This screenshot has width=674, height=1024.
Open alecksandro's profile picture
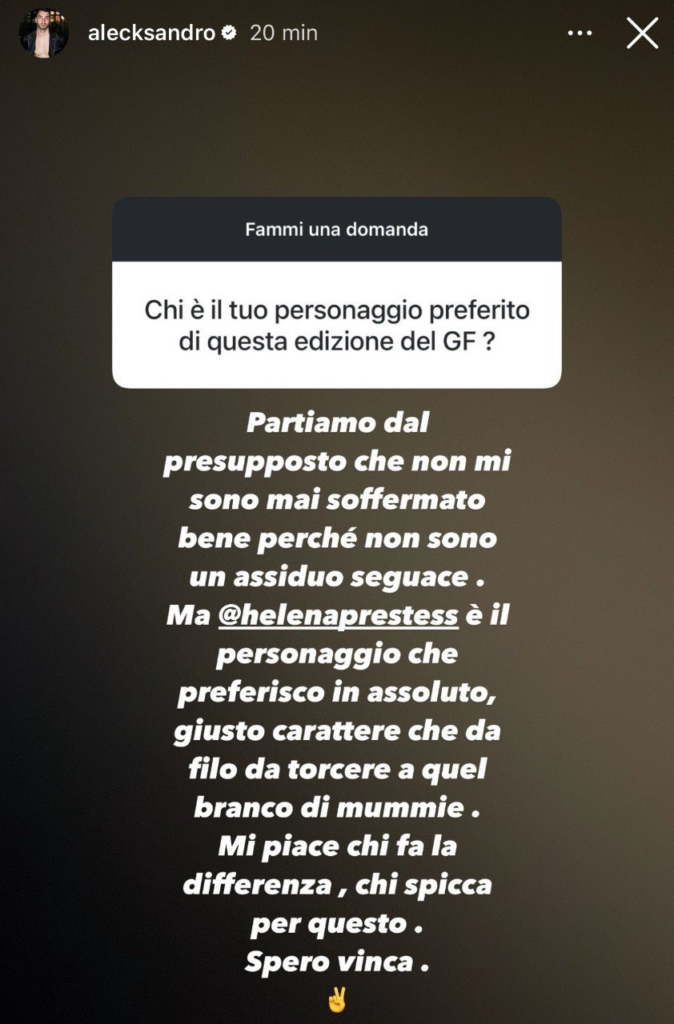click(45, 33)
